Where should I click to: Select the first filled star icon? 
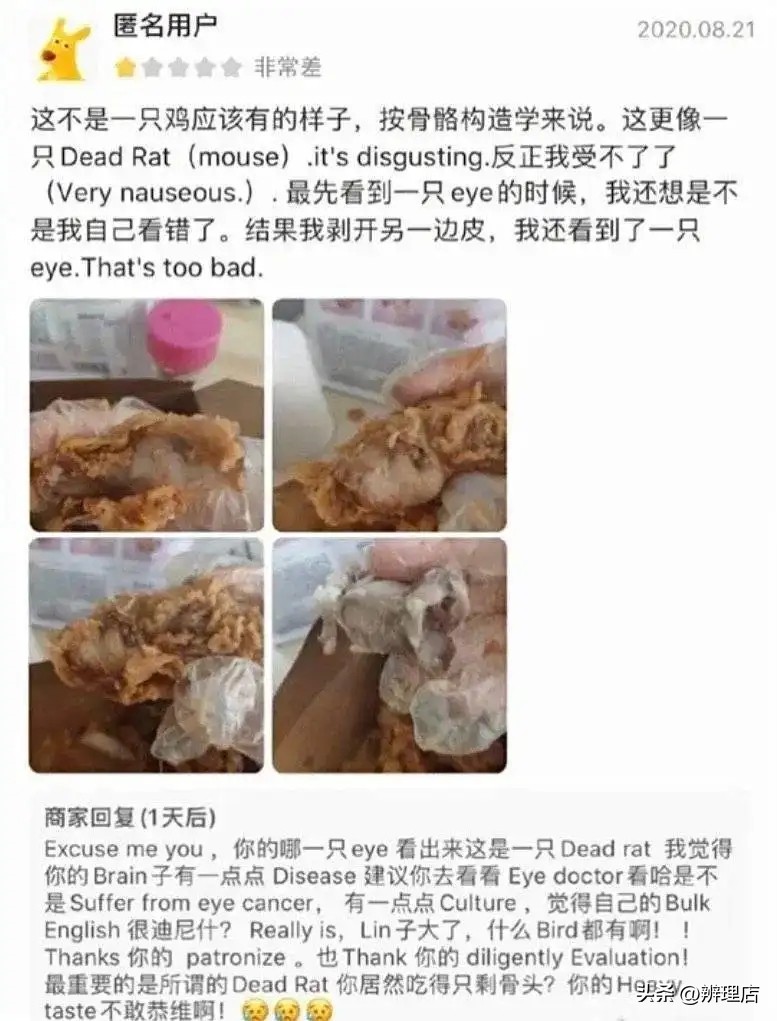pos(126,68)
